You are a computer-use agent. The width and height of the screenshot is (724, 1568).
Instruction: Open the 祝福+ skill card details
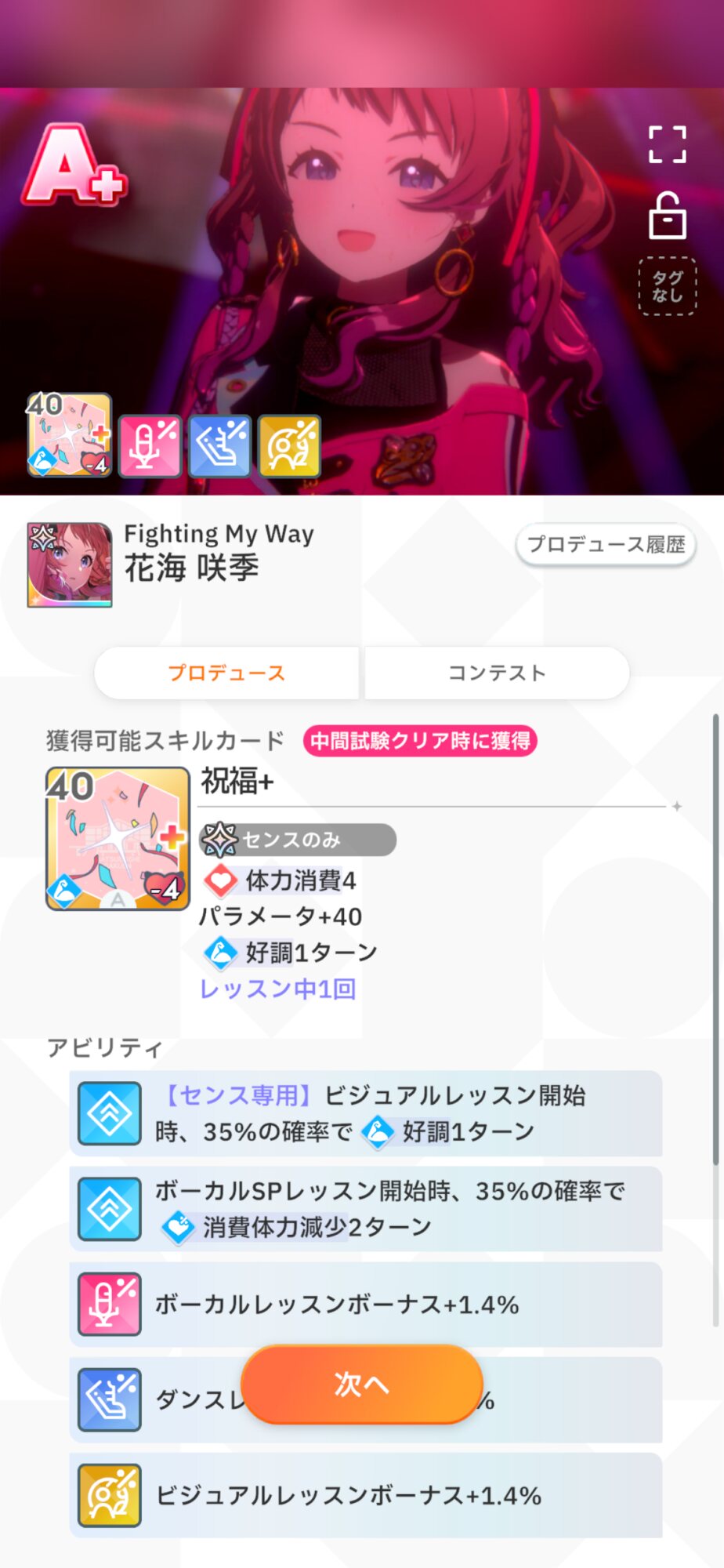(x=118, y=838)
